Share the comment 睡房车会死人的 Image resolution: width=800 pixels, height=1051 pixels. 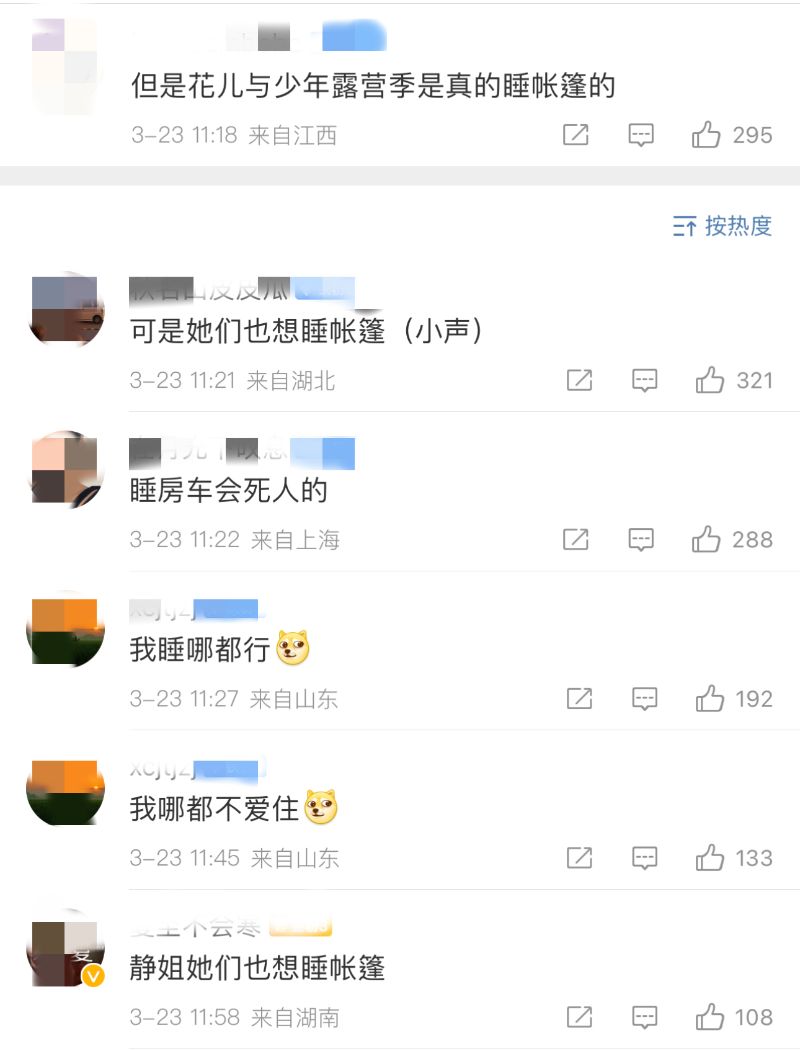coord(576,540)
